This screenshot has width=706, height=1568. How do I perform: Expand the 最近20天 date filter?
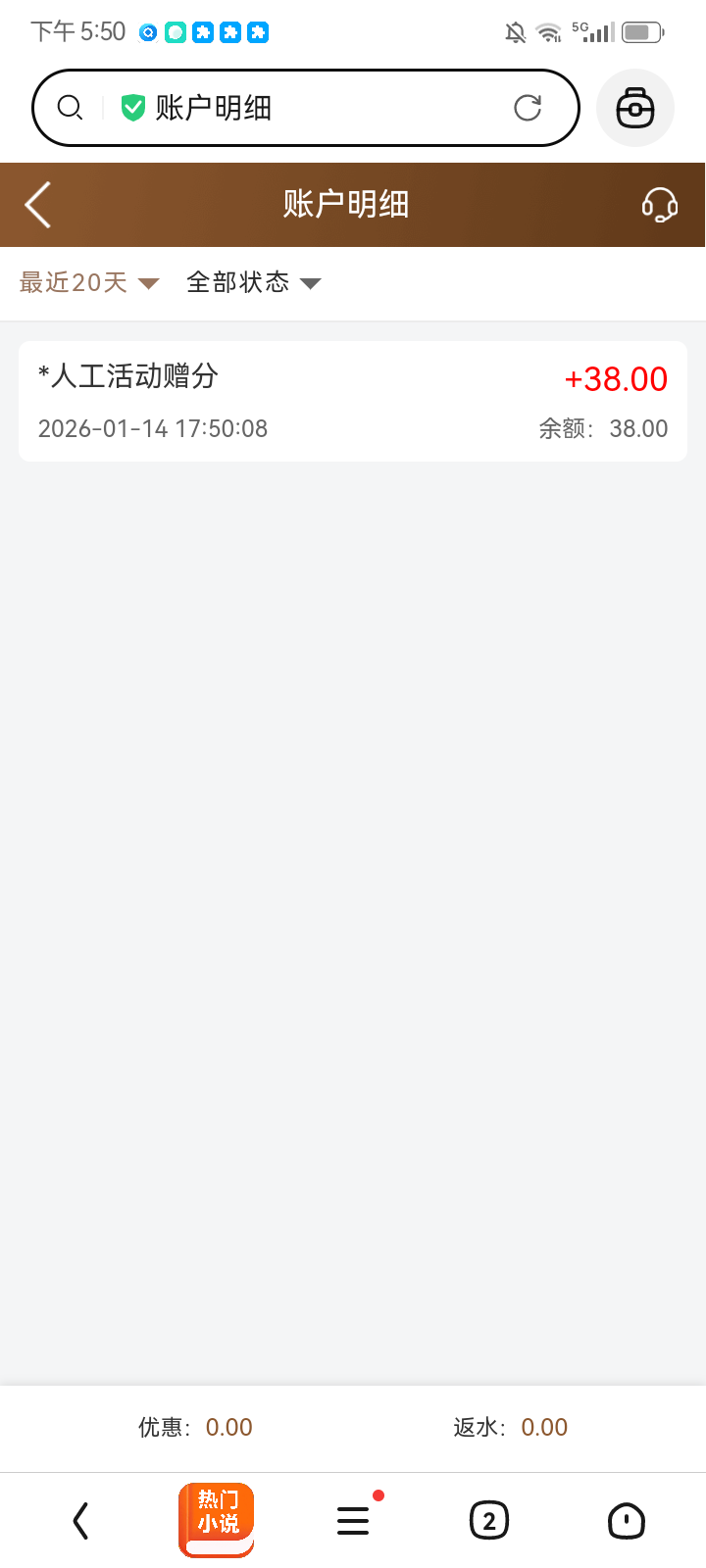[x=86, y=282]
